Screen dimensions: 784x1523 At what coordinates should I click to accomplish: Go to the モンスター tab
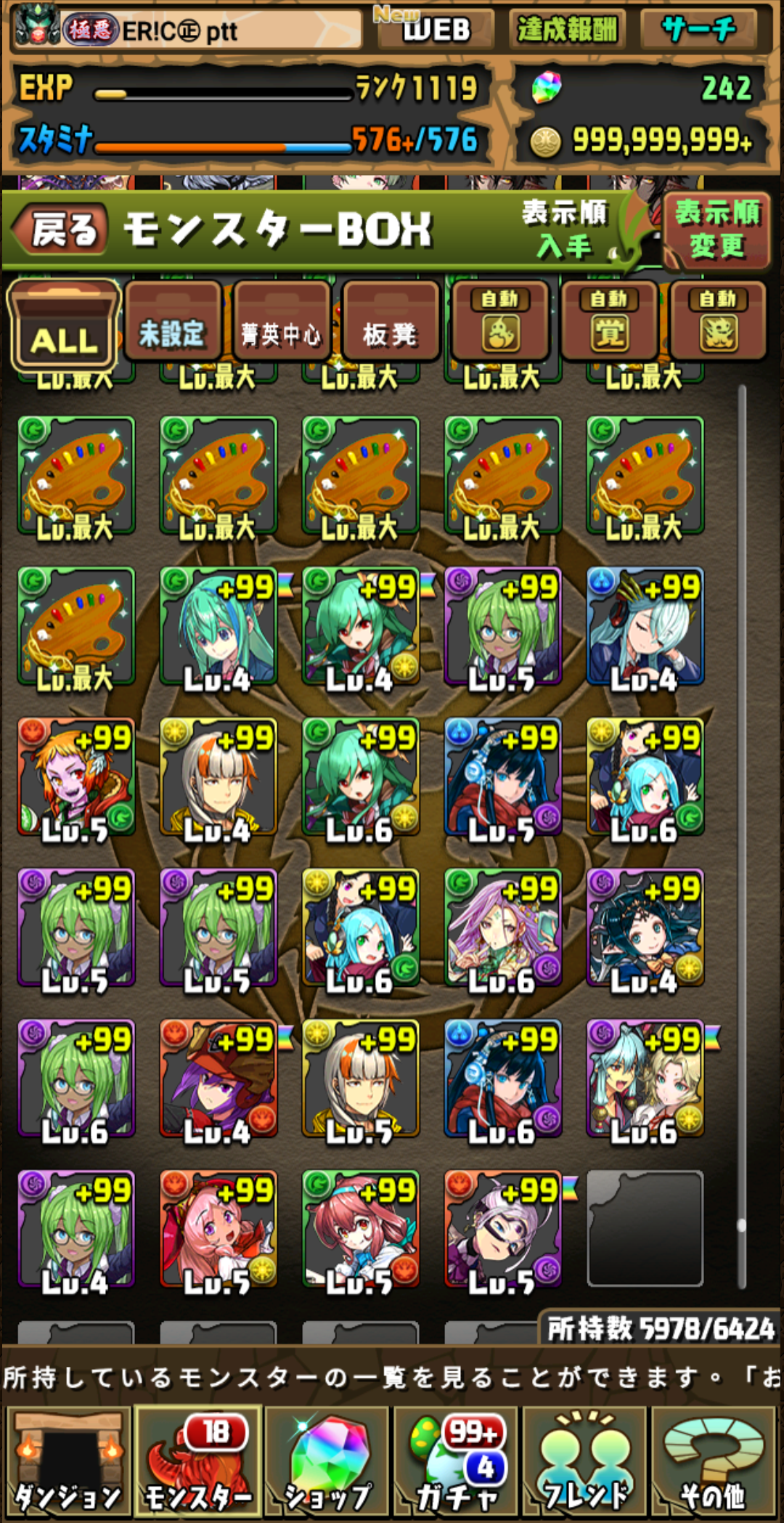[197, 1461]
